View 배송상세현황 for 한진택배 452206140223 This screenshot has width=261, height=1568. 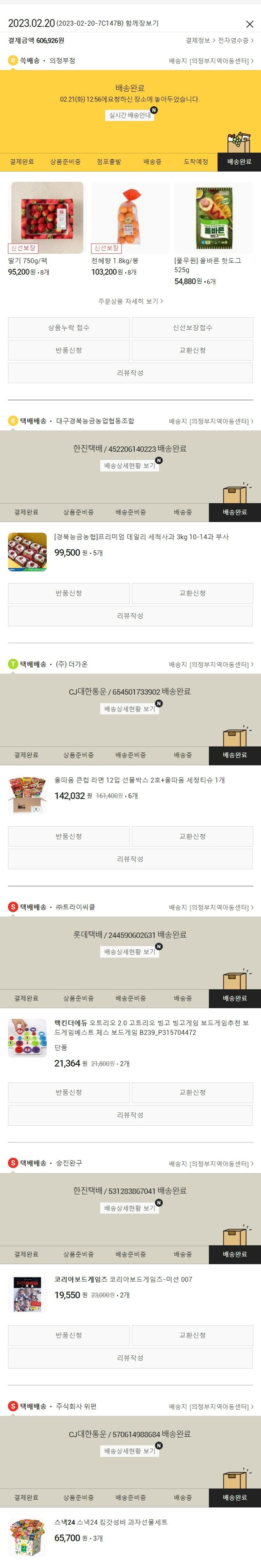click(130, 466)
